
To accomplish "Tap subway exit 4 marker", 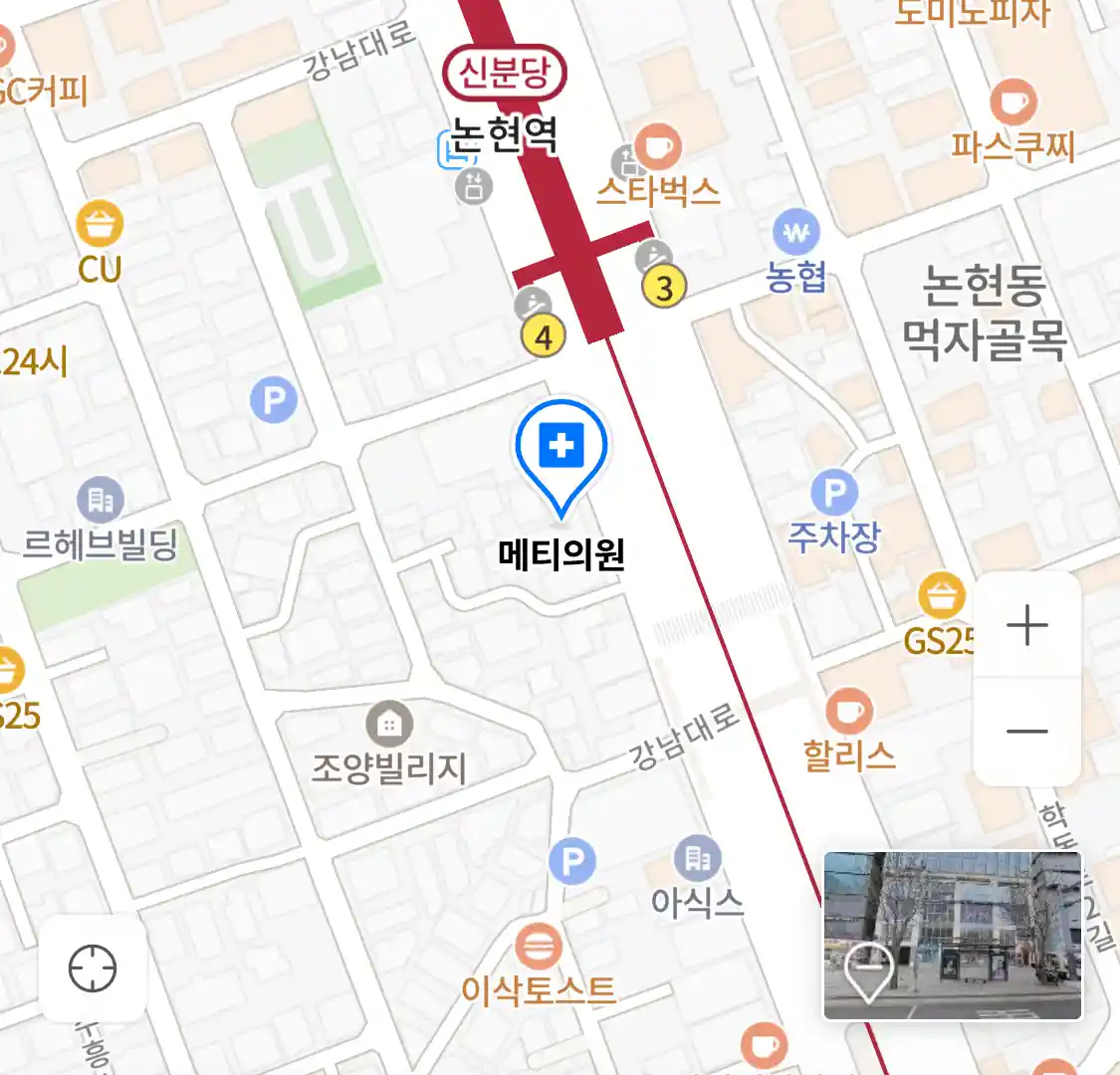I will click(x=543, y=336).
